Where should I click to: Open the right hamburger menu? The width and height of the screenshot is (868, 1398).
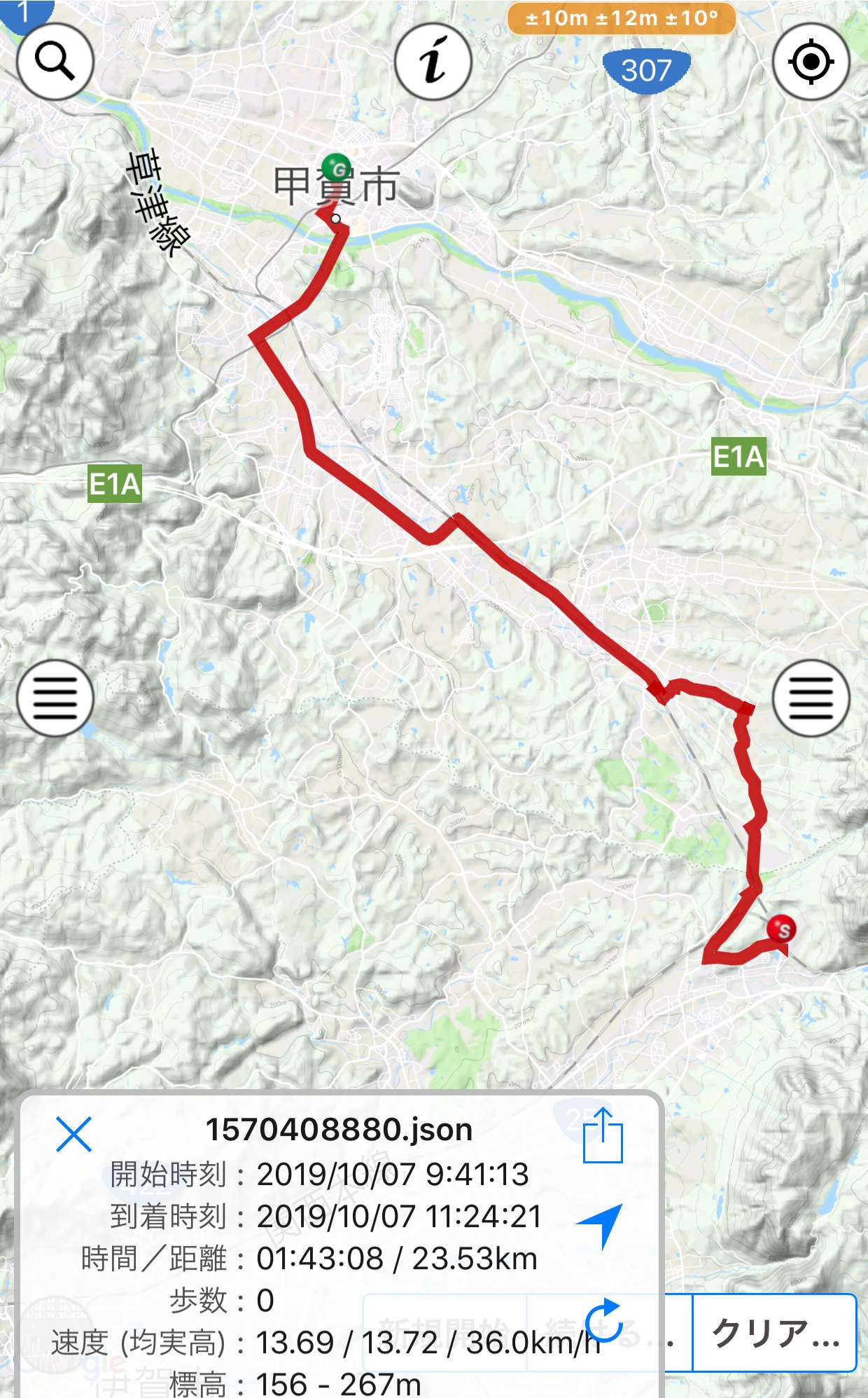click(x=811, y=698)
